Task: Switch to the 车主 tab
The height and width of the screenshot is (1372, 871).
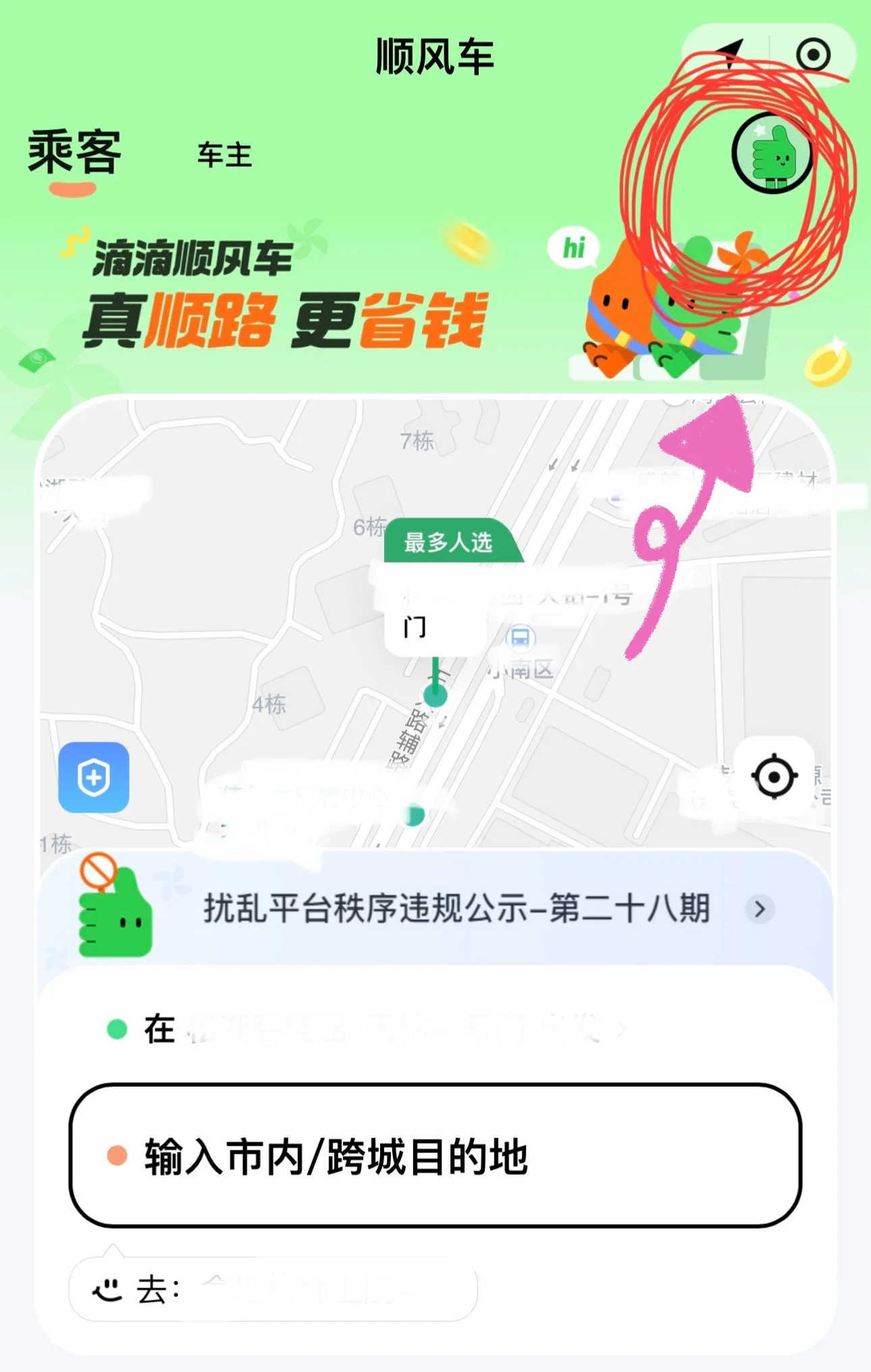Action: tap(223, 155)
